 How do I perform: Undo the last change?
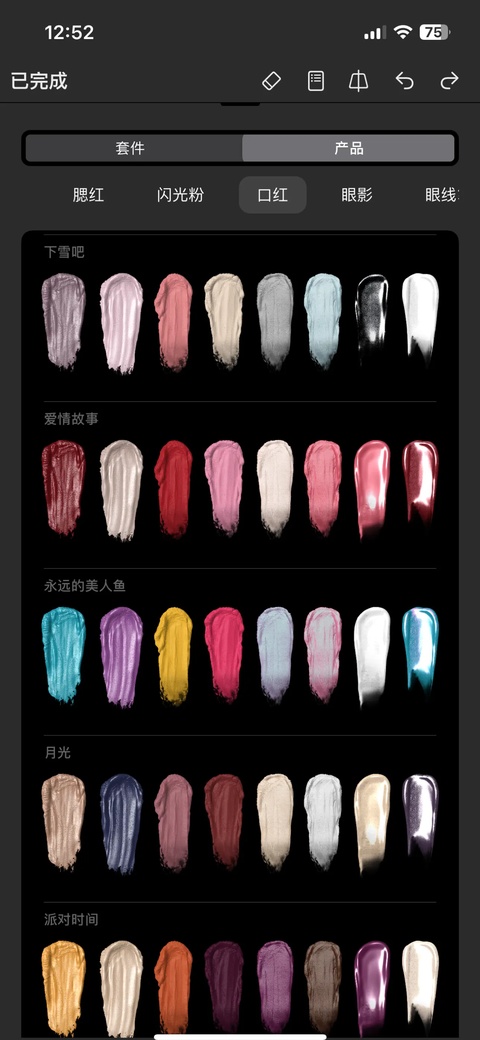click(404, 81)
